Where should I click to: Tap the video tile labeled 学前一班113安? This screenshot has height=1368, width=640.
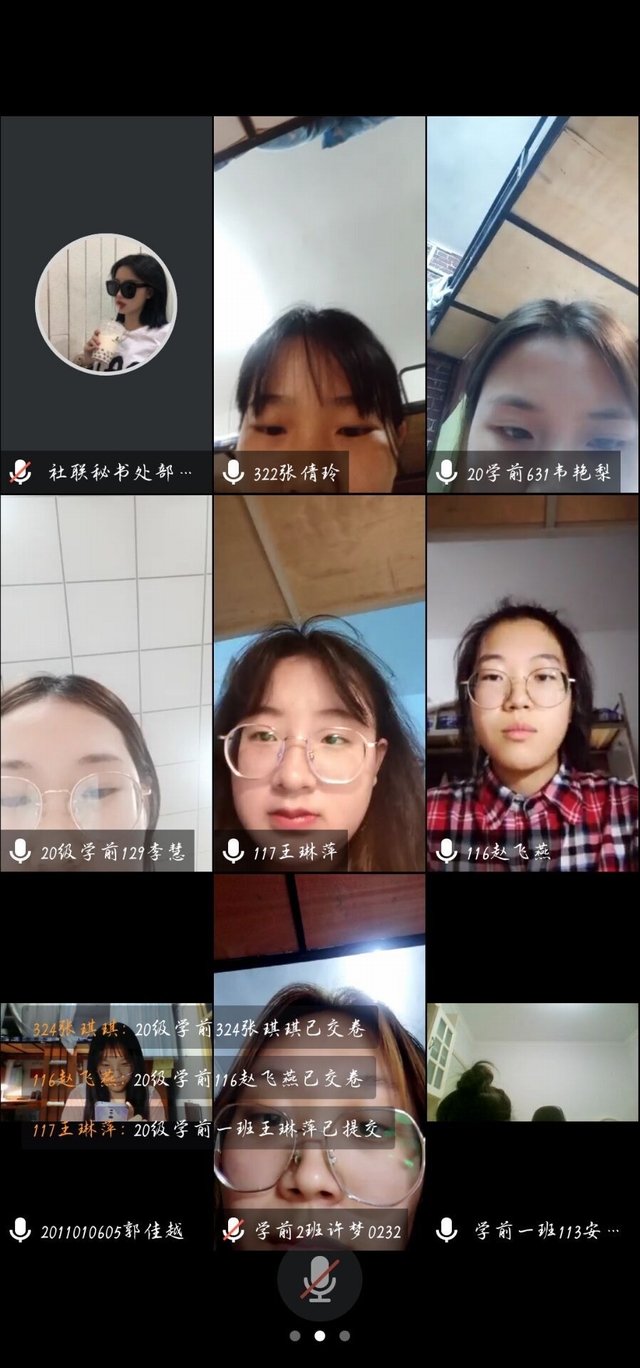point(533,1062)
